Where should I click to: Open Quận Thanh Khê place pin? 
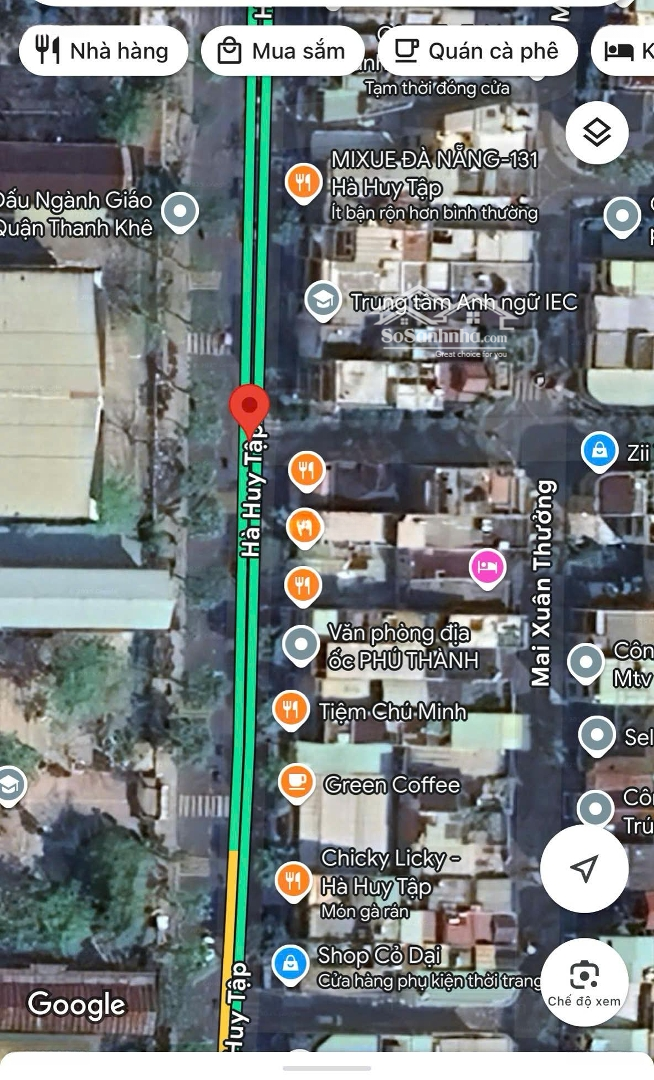(180, 212)
